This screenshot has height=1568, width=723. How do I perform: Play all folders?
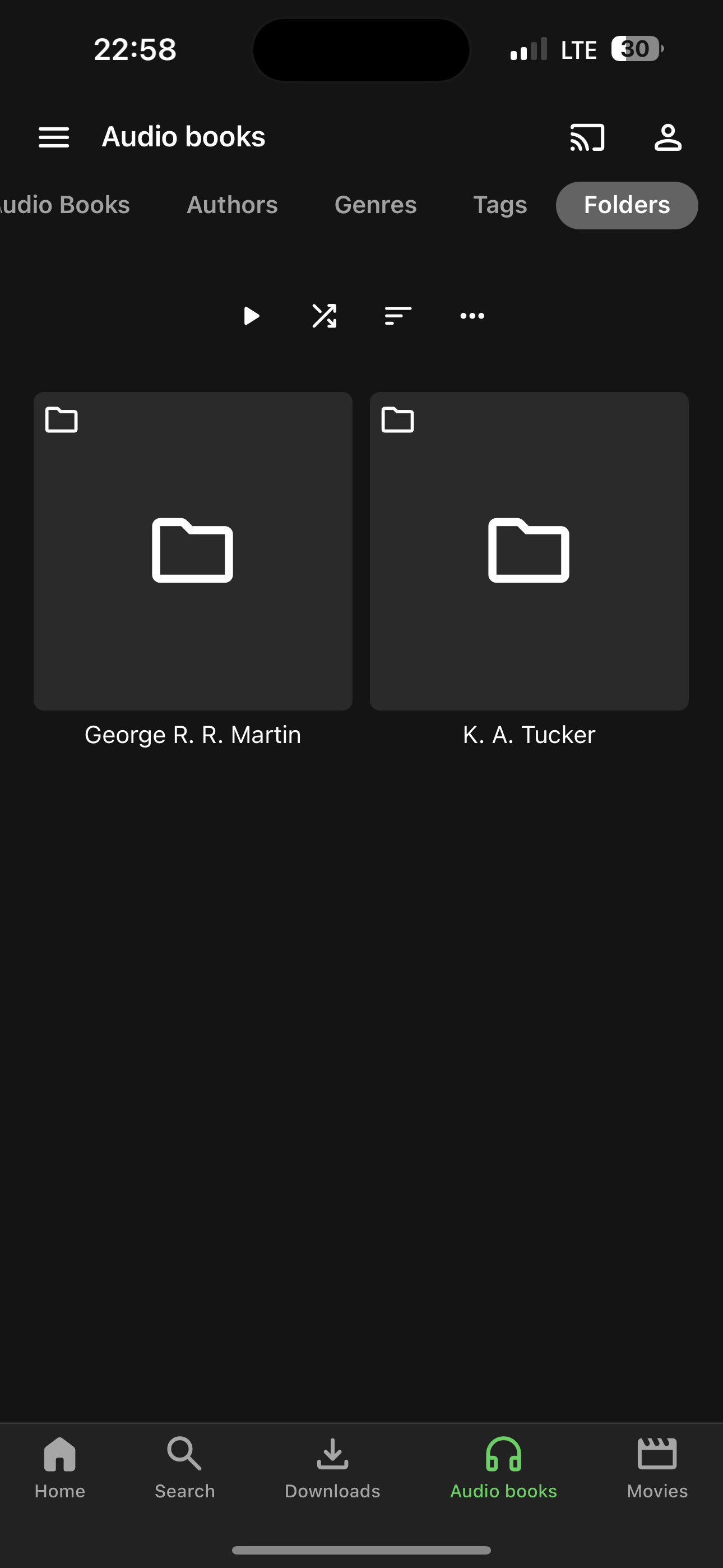(251, 316)
